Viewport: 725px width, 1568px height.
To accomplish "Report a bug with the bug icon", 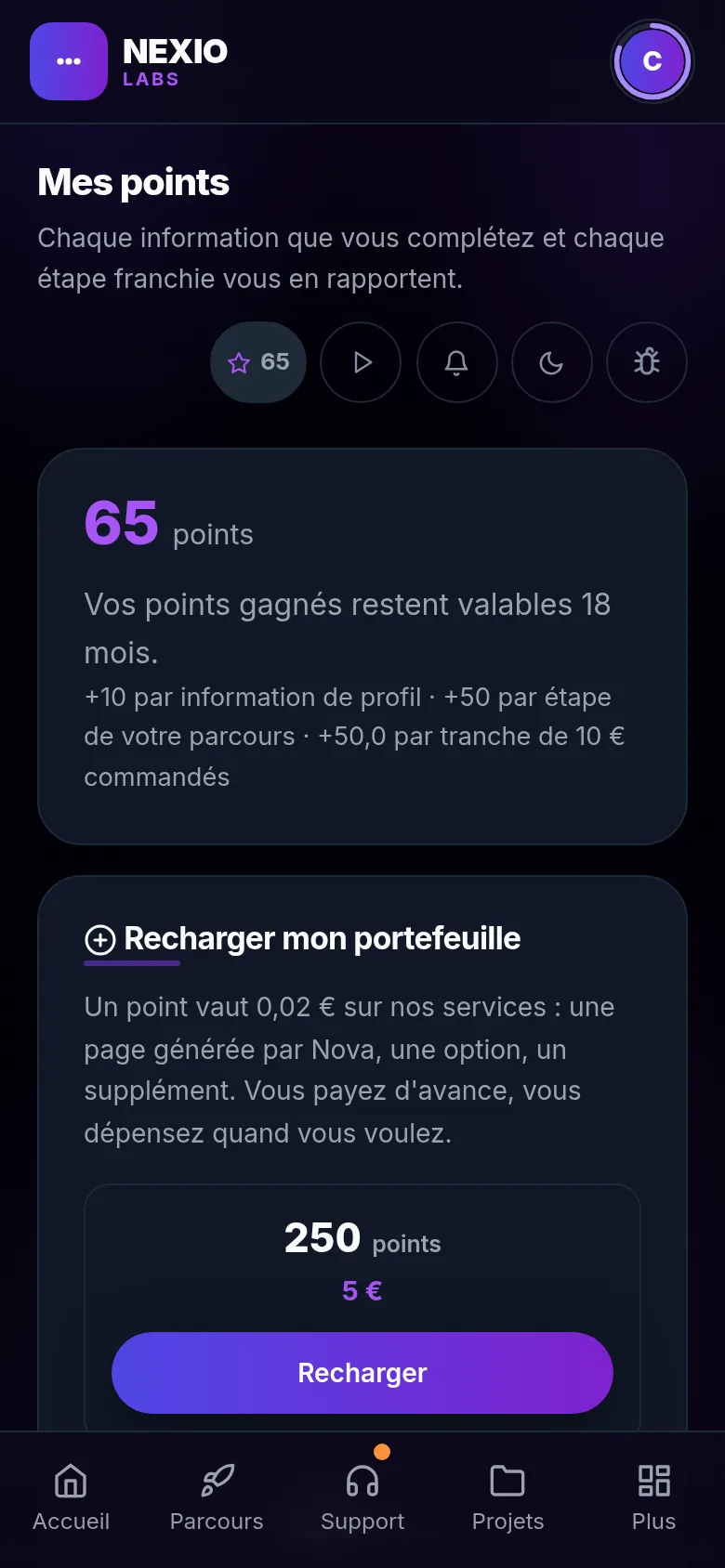I will tap(647, 362).
